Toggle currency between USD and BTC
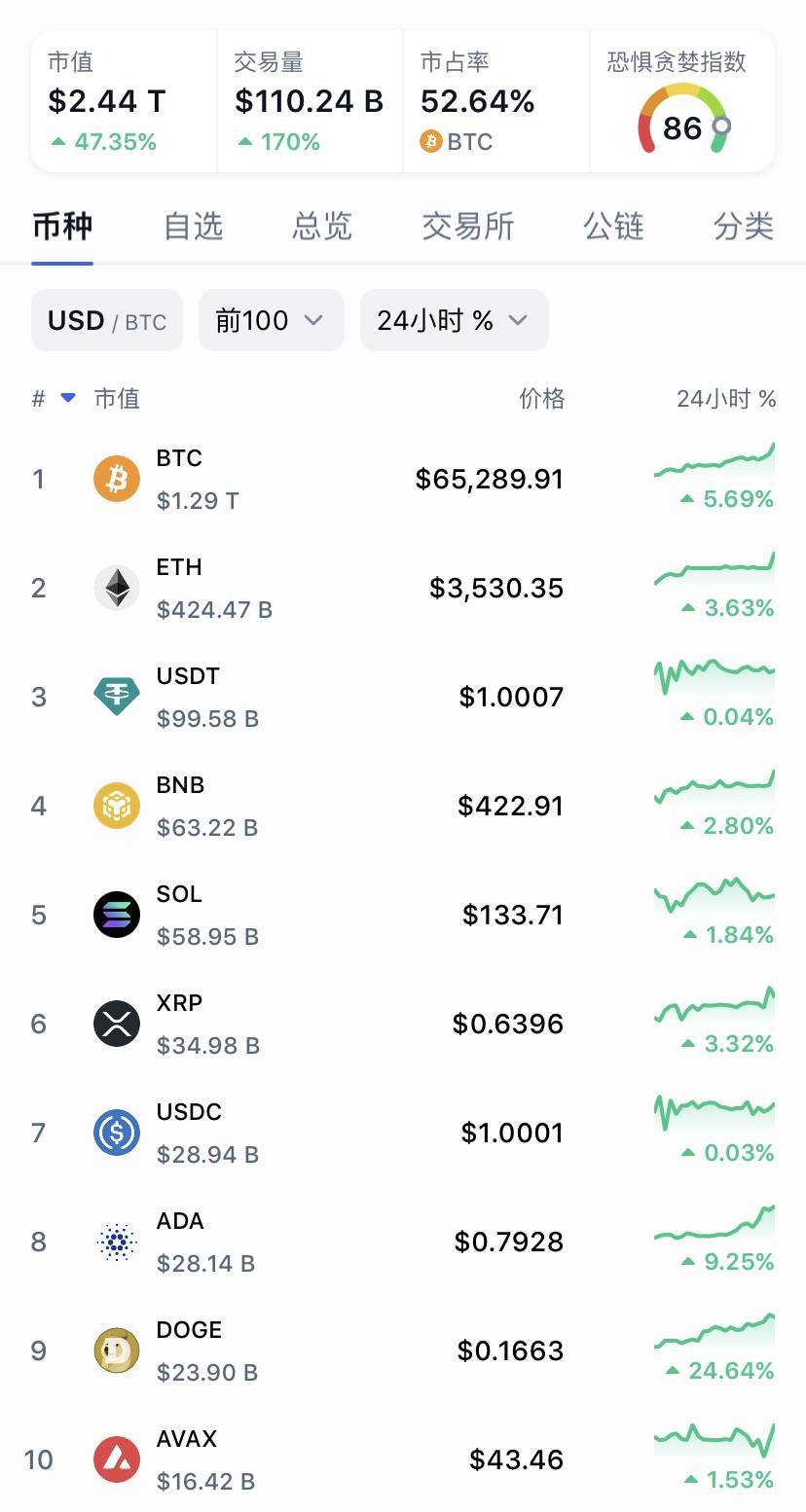 click(x=106, y=319)
